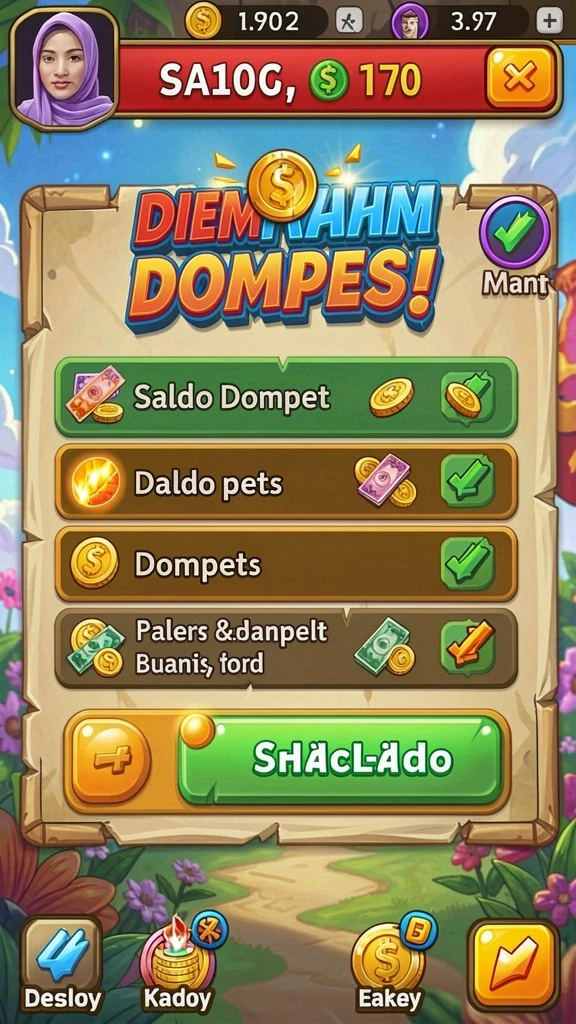
Task: Tap the Mant checkmark badge
Action: point(515,232)
